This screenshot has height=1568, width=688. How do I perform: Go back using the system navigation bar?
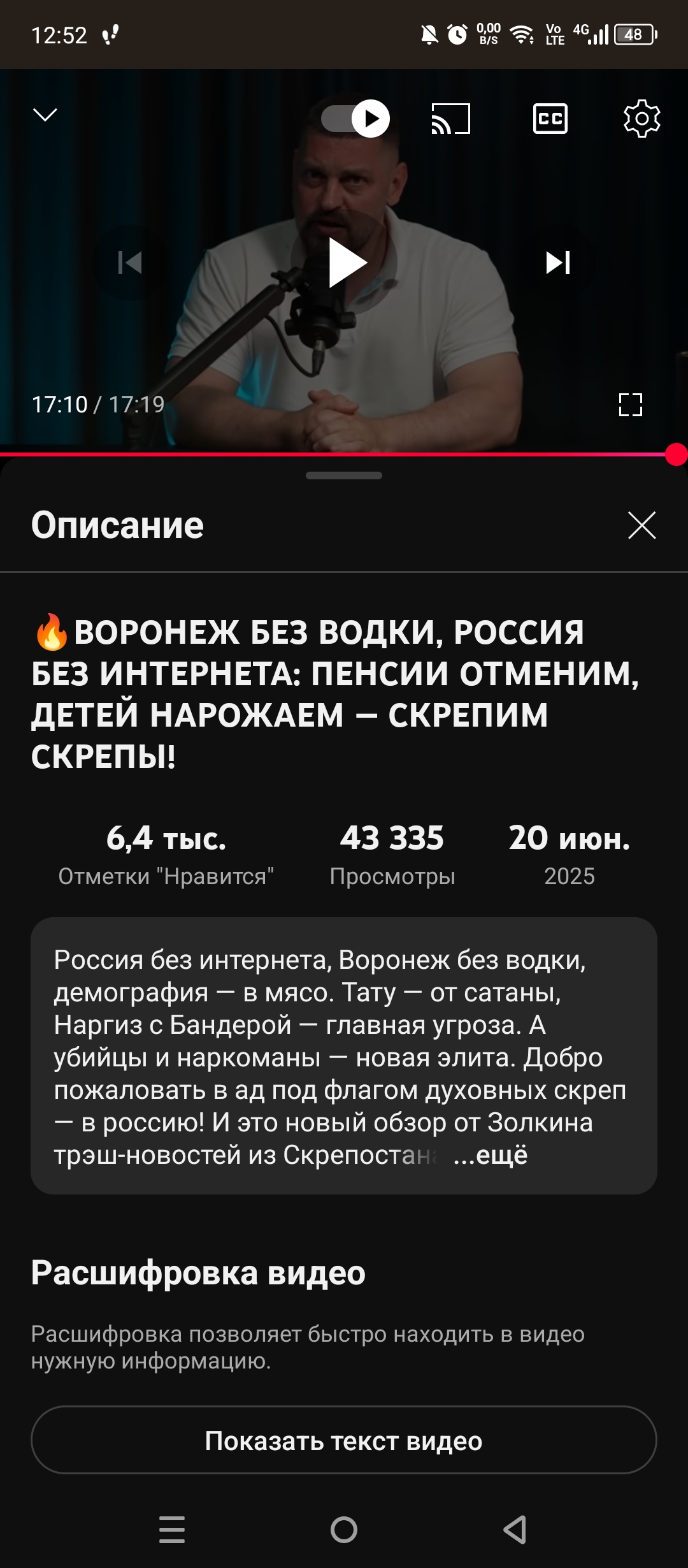tap(515, 1530)
